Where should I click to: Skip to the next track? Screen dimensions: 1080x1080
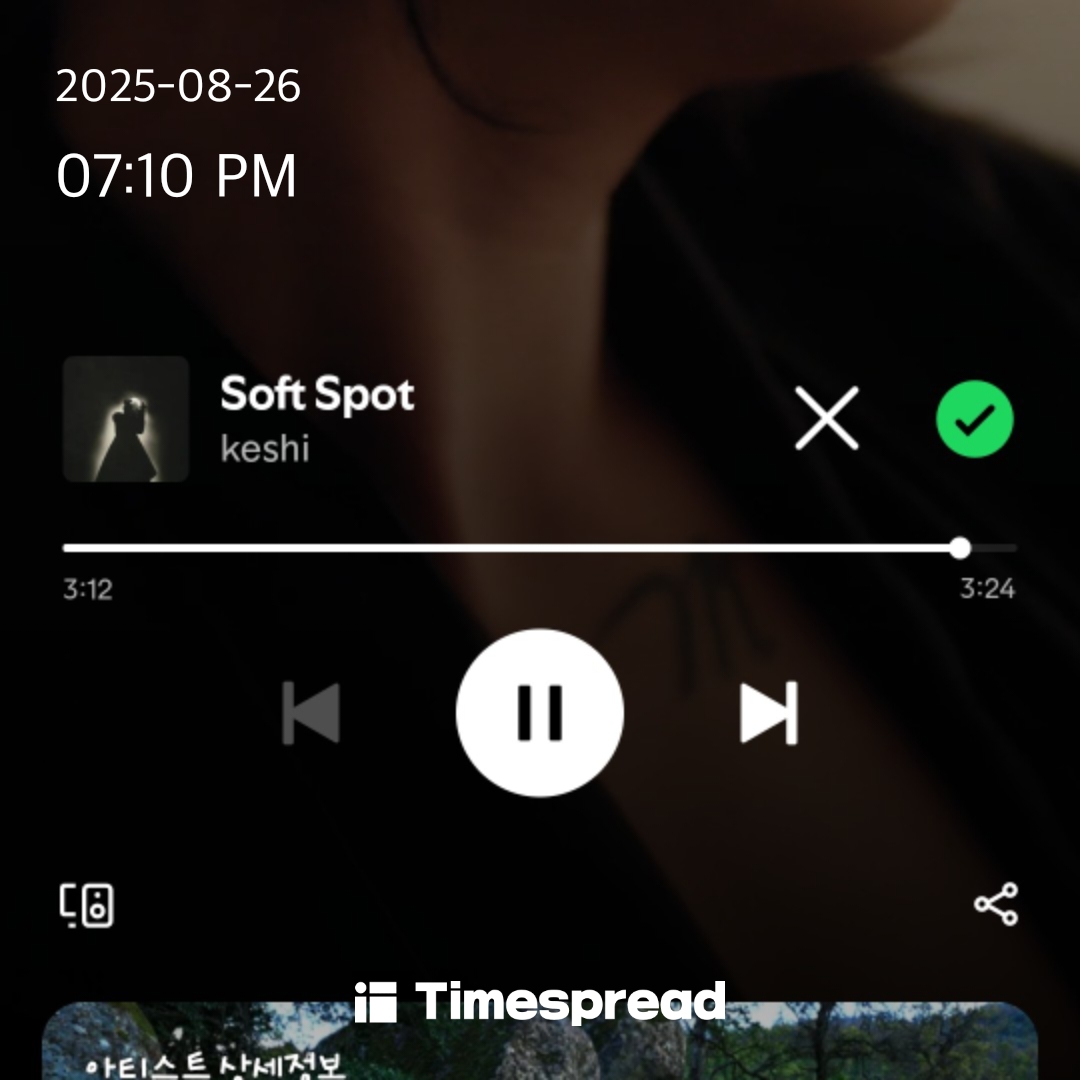769,713
